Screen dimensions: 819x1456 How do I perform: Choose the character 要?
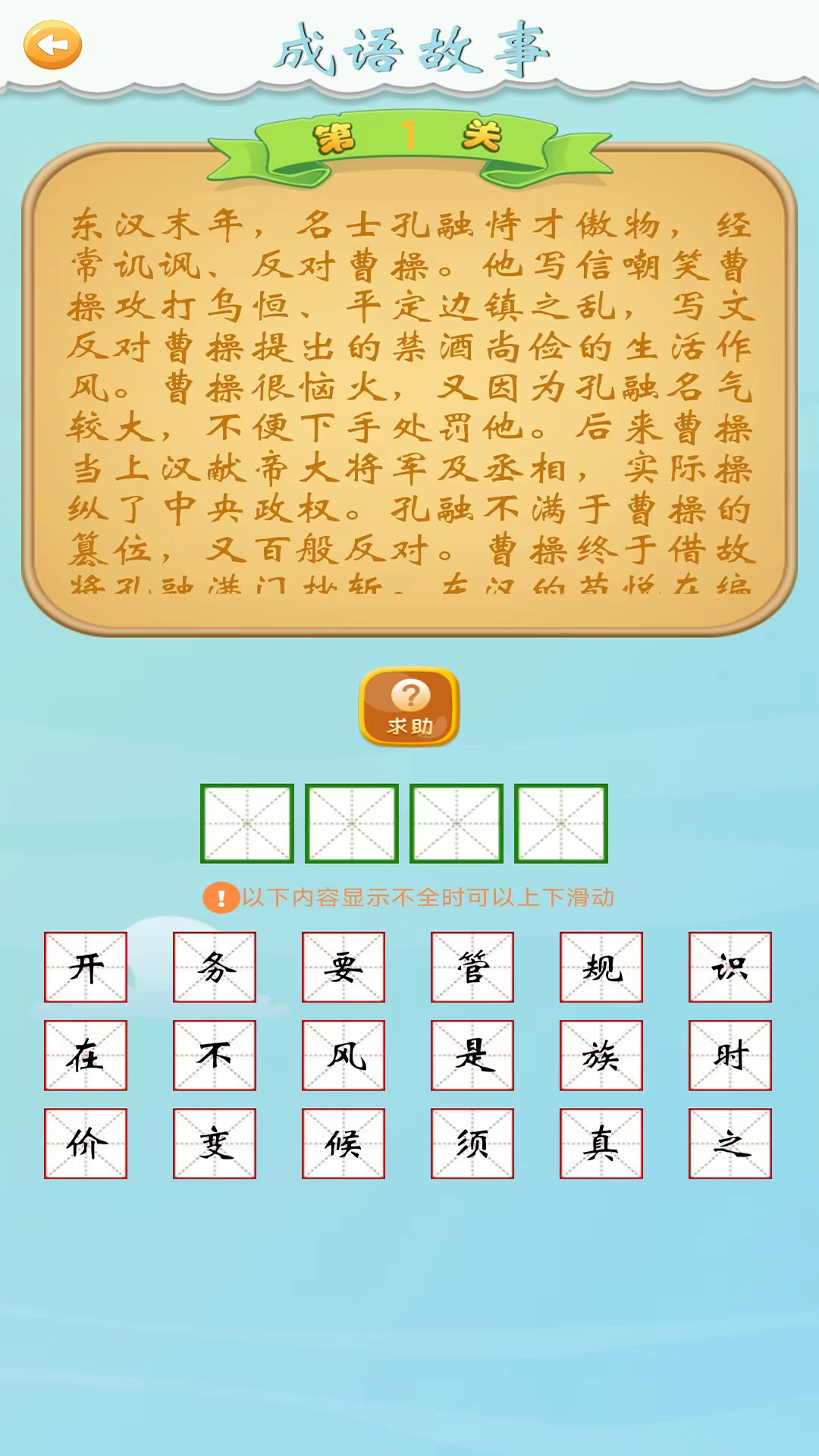[x=344, y=968]
